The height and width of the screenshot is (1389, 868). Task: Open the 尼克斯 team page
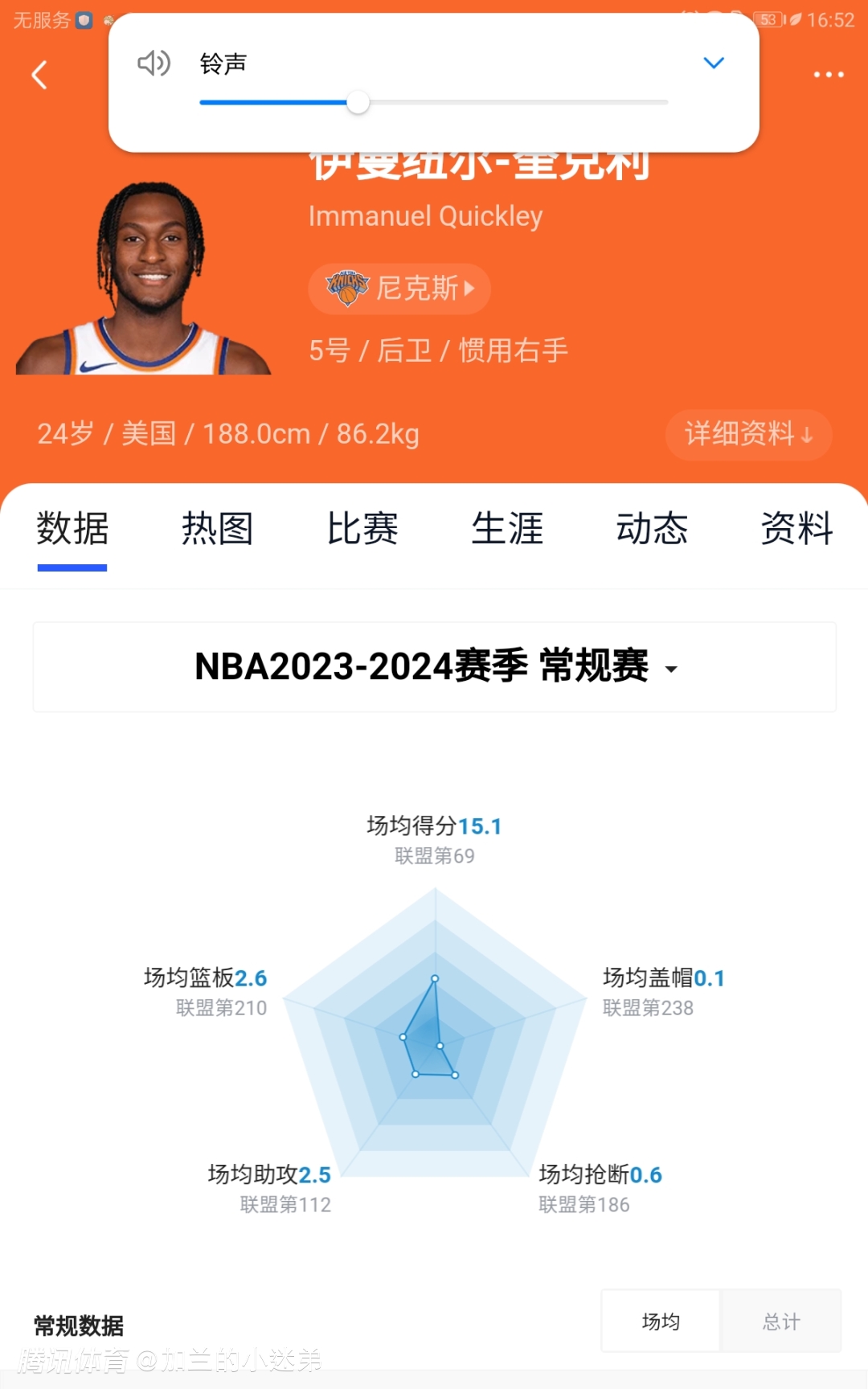pyautogui.click(x=399, y=289)
